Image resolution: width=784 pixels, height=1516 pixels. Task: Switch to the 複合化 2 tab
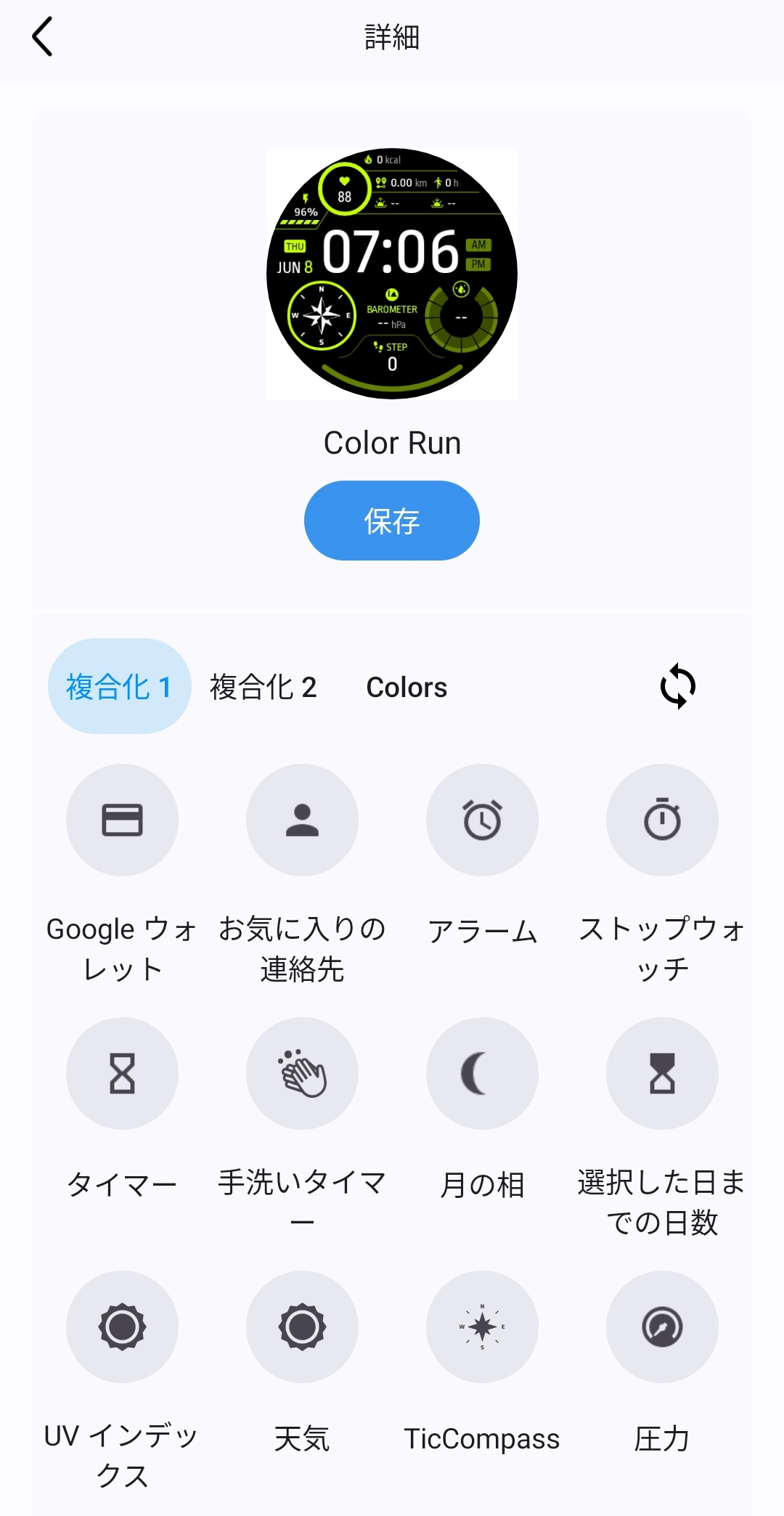click(x=263, y=687)
